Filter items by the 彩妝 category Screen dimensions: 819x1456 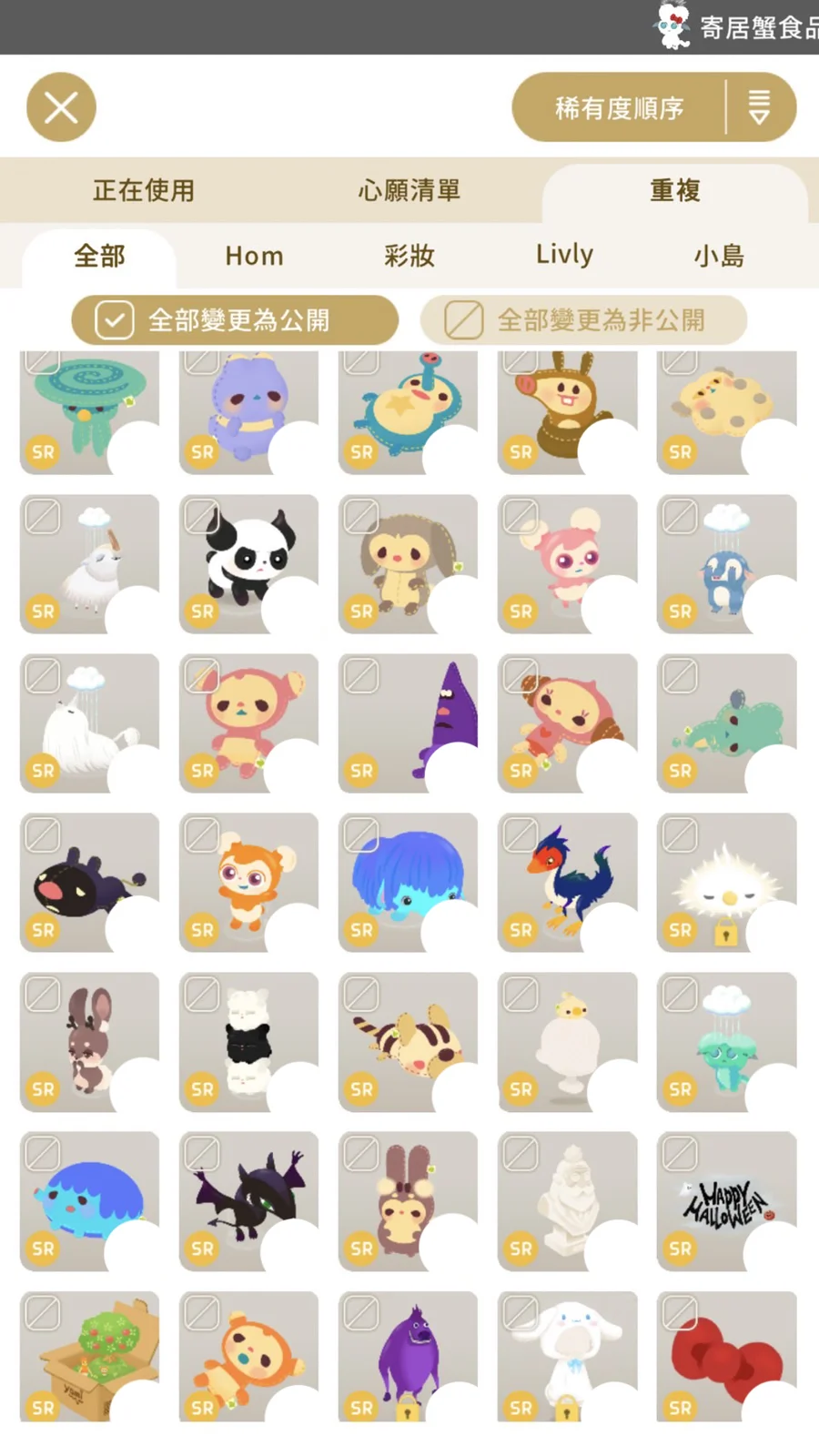409,256
